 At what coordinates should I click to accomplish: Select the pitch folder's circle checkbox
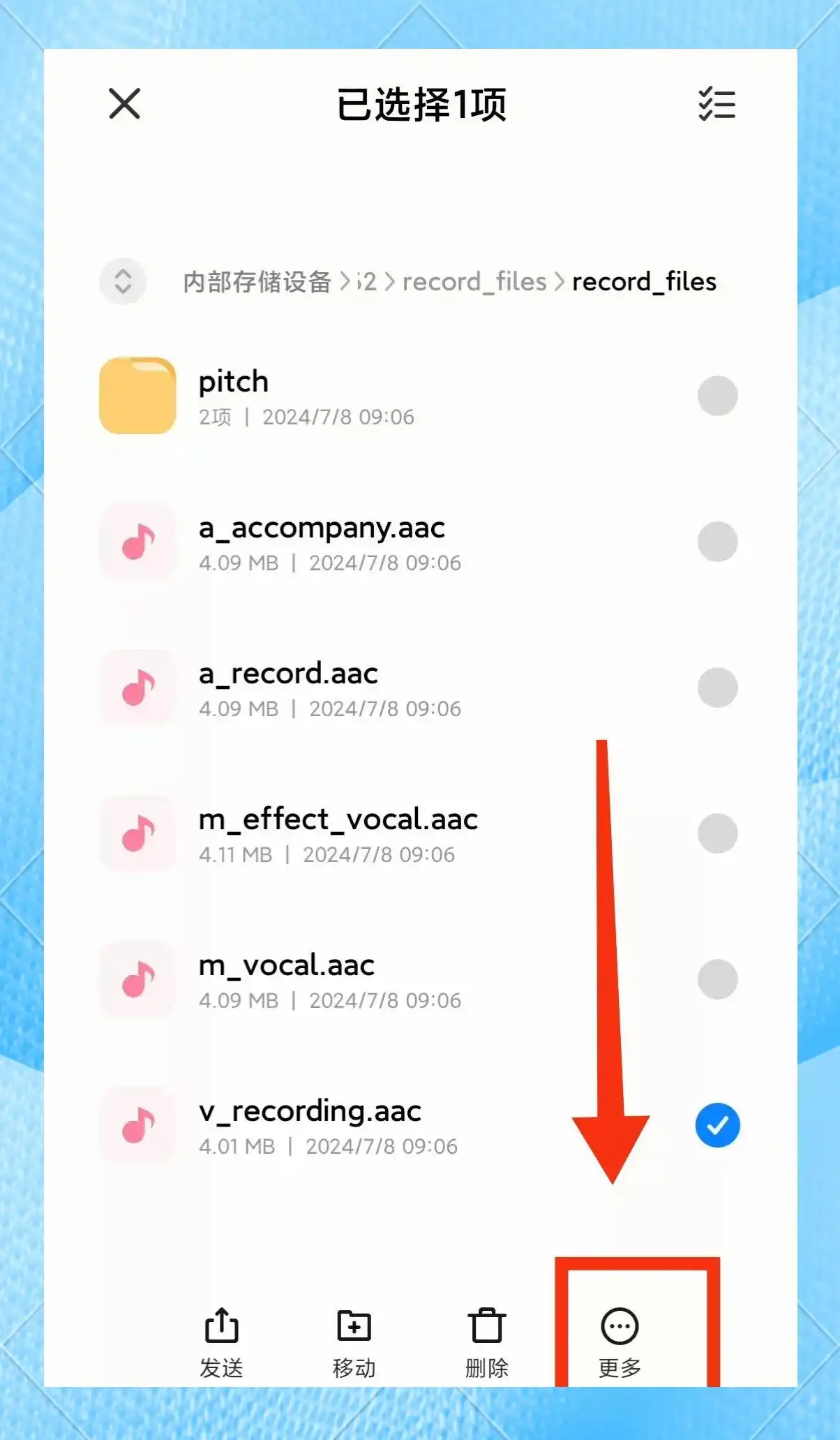pos(717,395)
